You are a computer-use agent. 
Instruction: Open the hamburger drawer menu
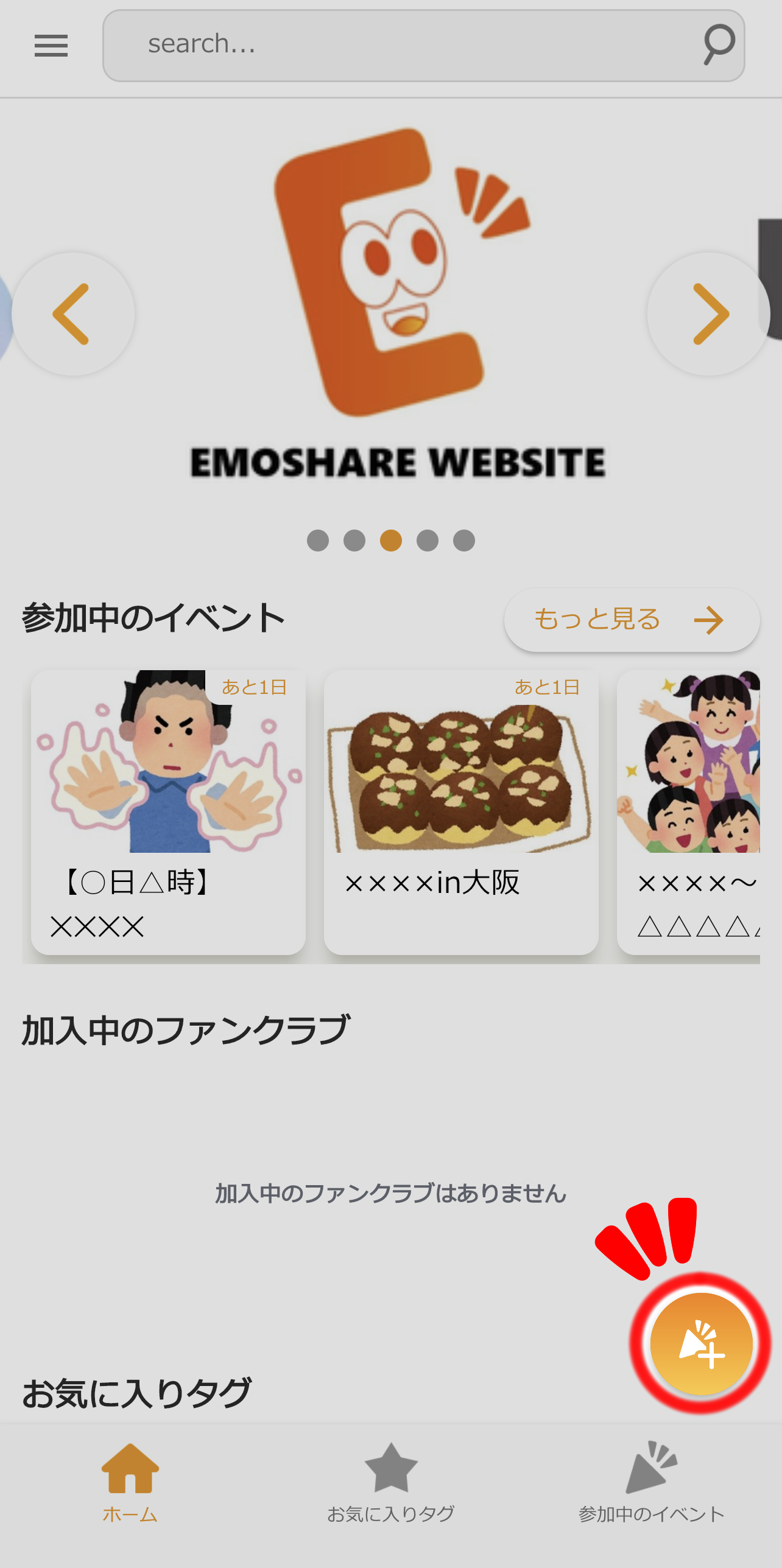(x=51, y=46)
